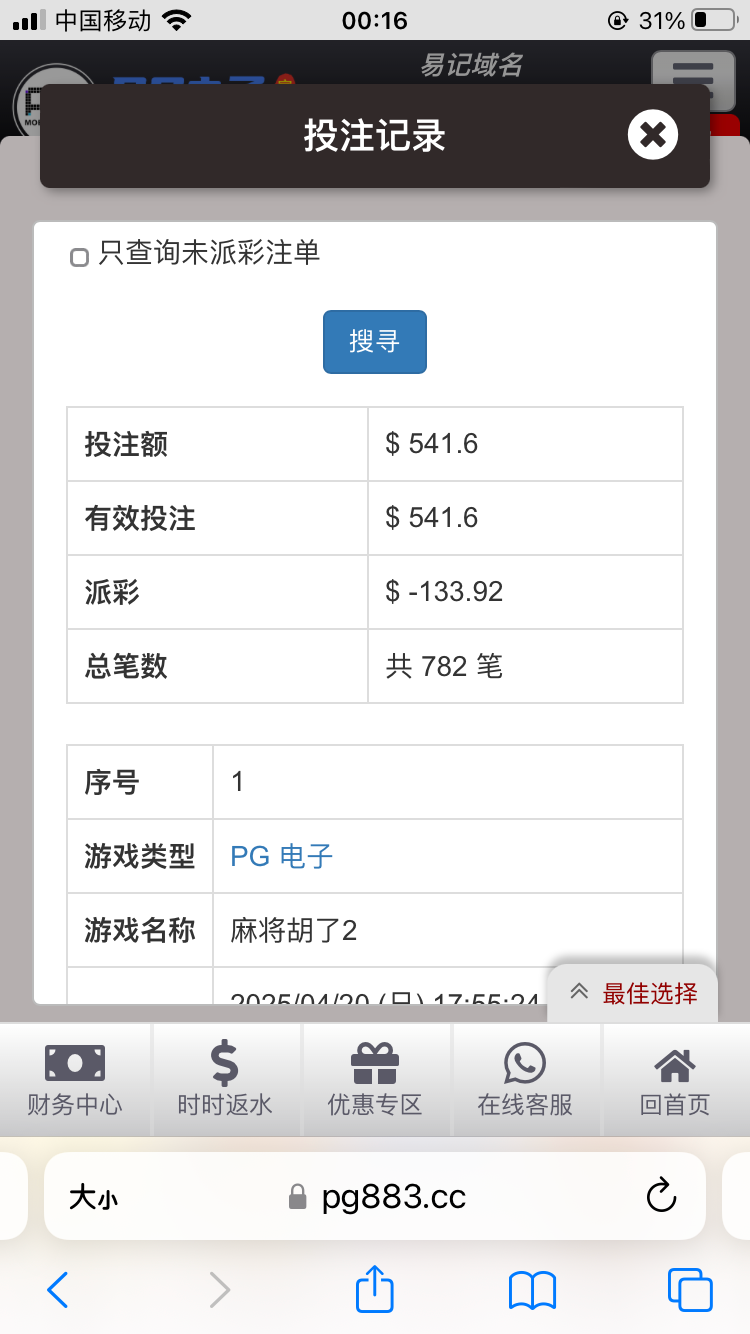This screenshot has height=1334, width=750.
Task: Return to home via 回首页
Action: click(675, 1080)
